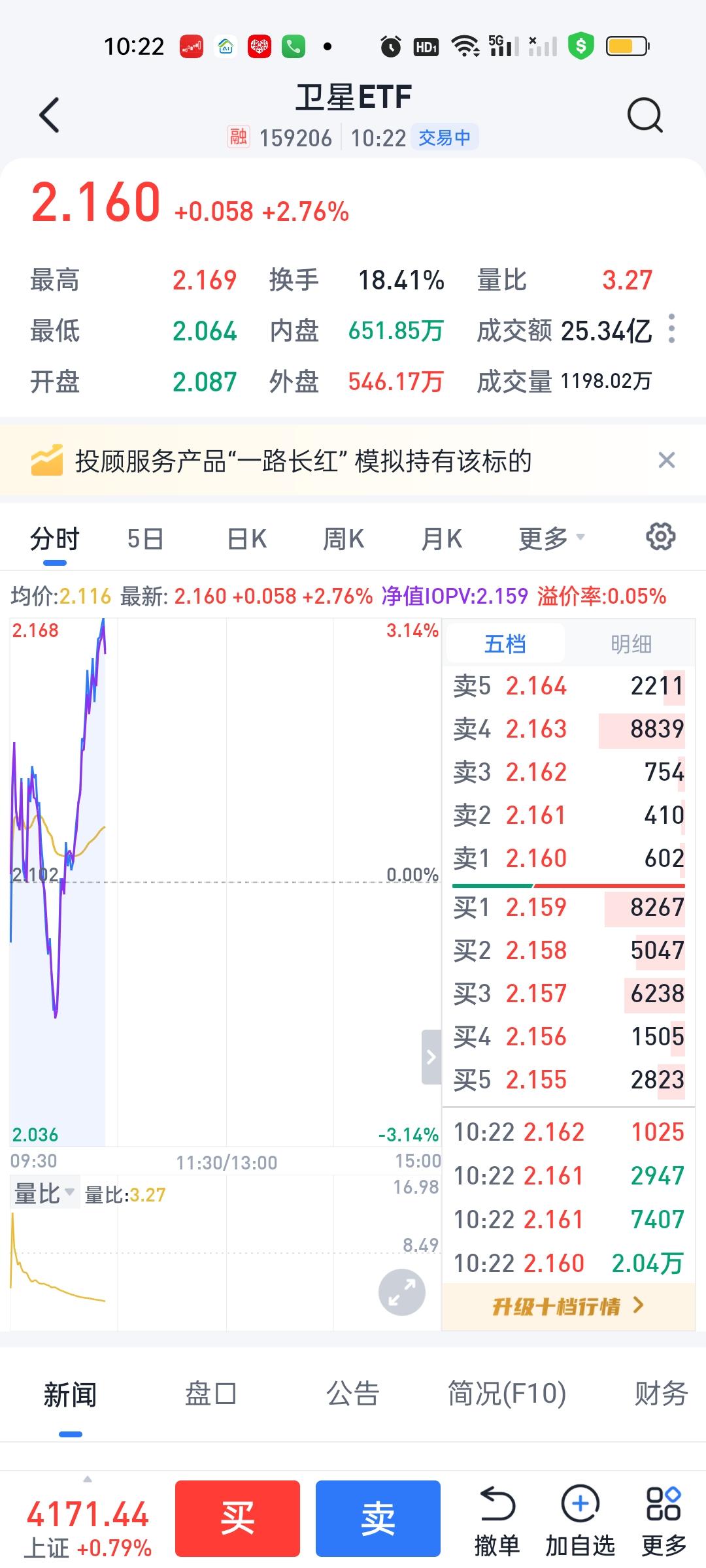706x1568 pixels.
Task: Switch to the 日K daily chart tab
Action: click(x=245, y=537)
